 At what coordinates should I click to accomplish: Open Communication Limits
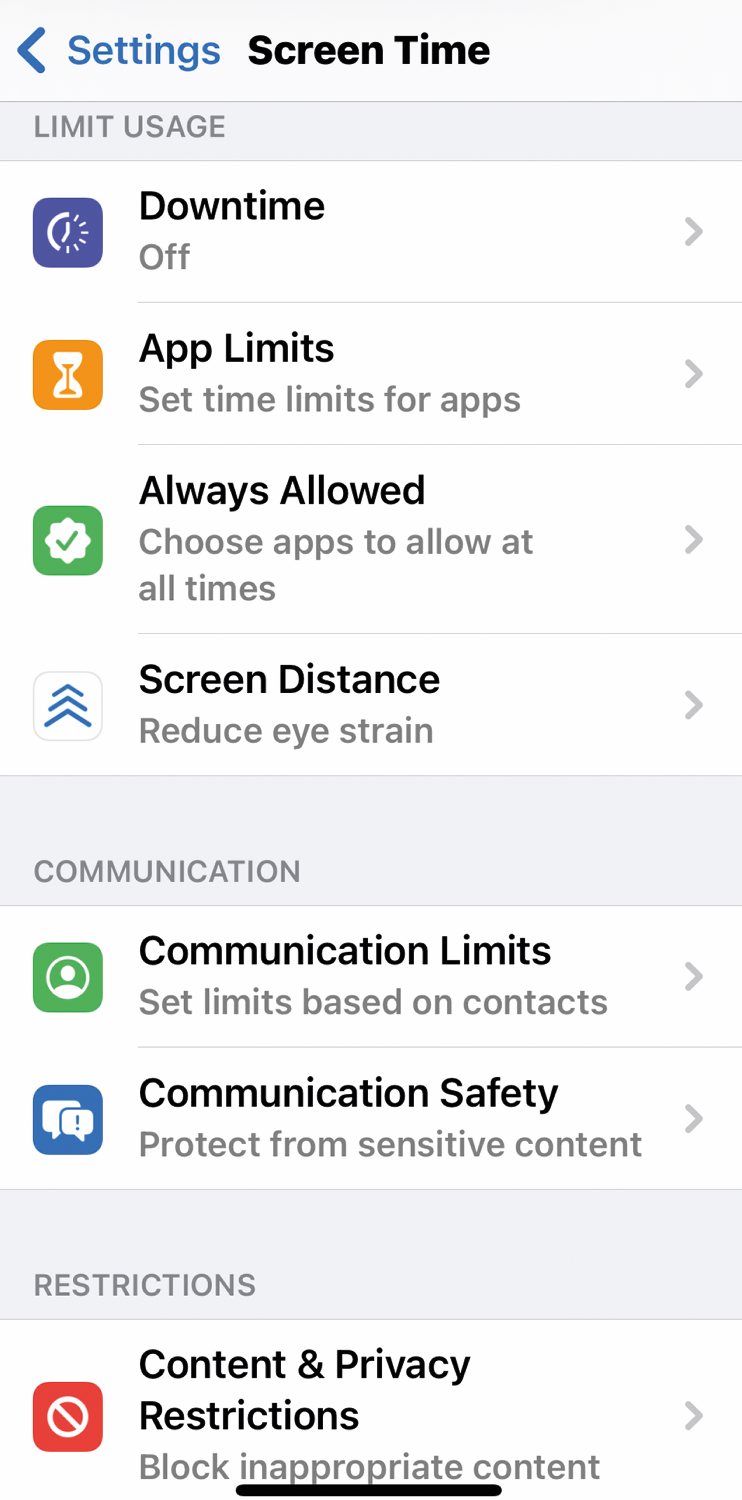371,976
